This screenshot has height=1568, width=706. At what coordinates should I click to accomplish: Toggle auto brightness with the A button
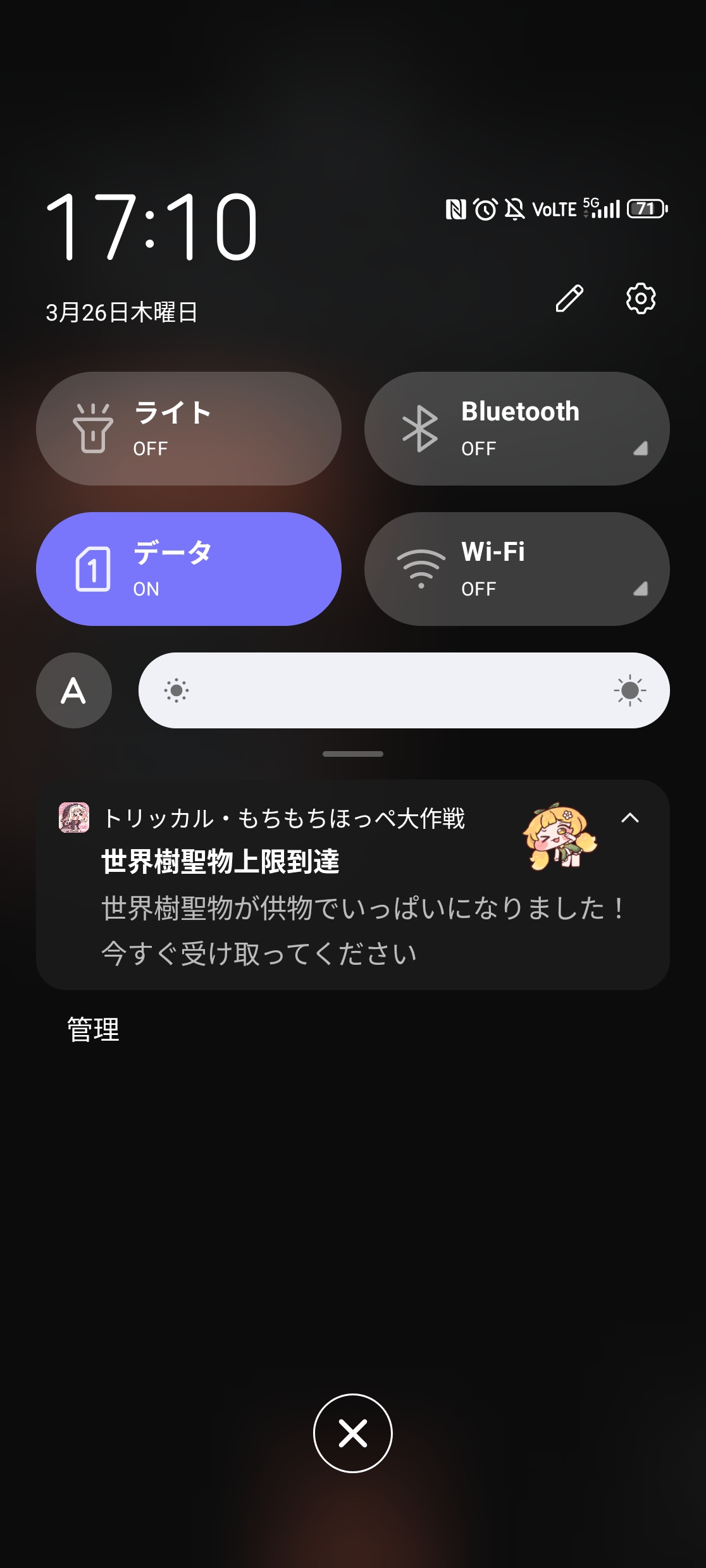tap(74, 690)
